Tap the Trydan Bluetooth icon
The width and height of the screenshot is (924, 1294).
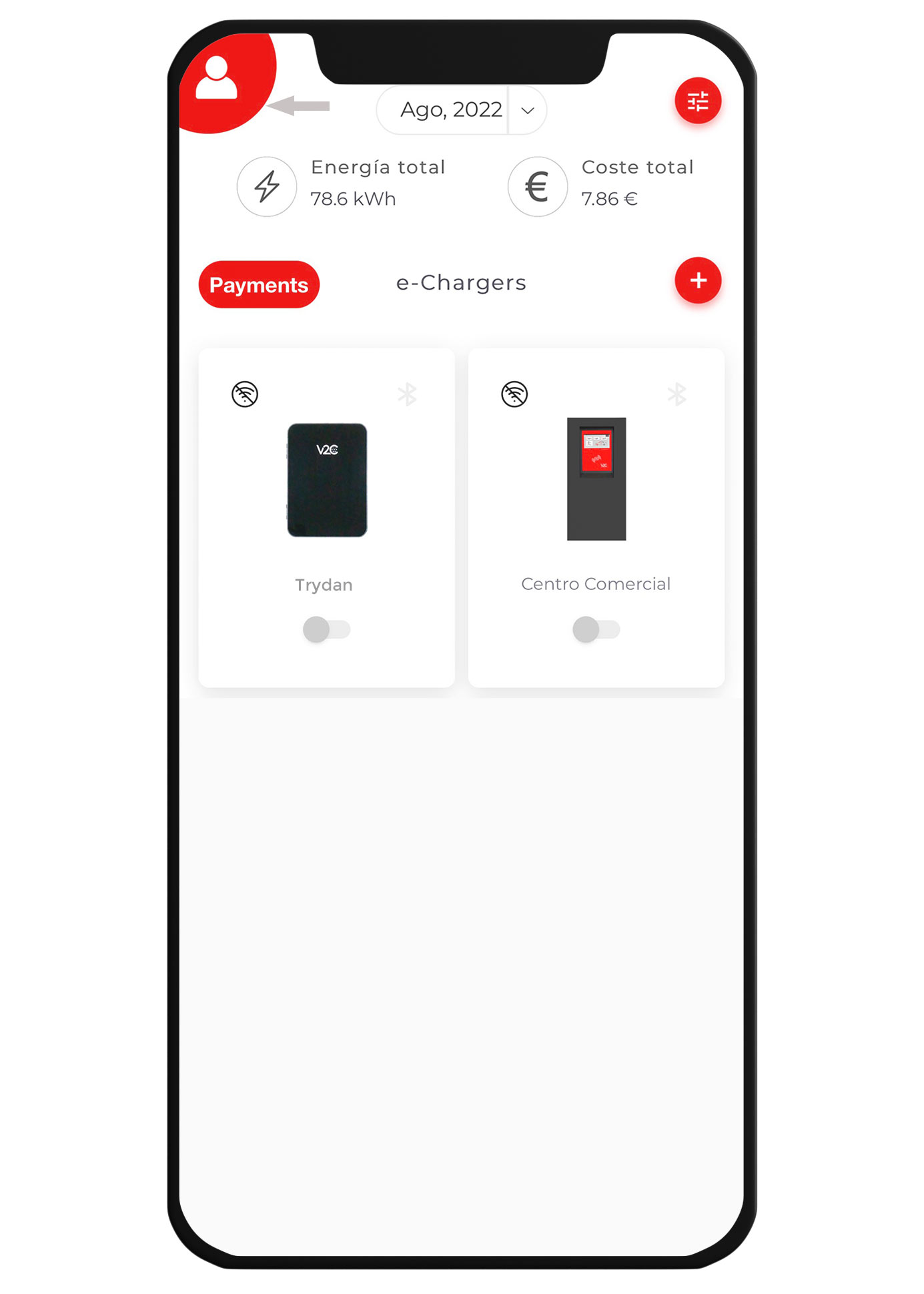[407, 394]
